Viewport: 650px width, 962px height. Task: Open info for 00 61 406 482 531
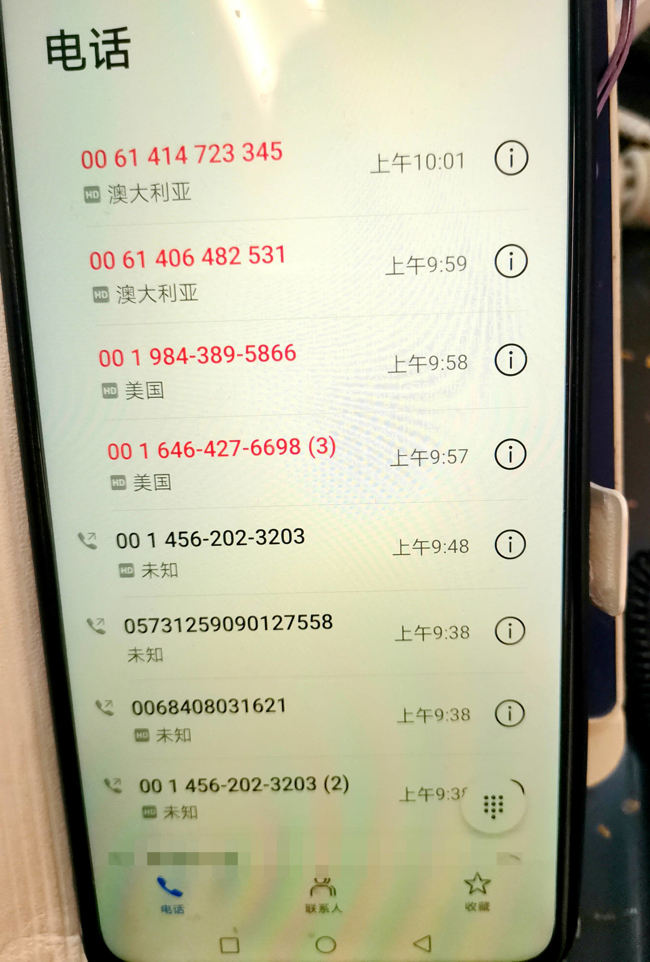511,261
